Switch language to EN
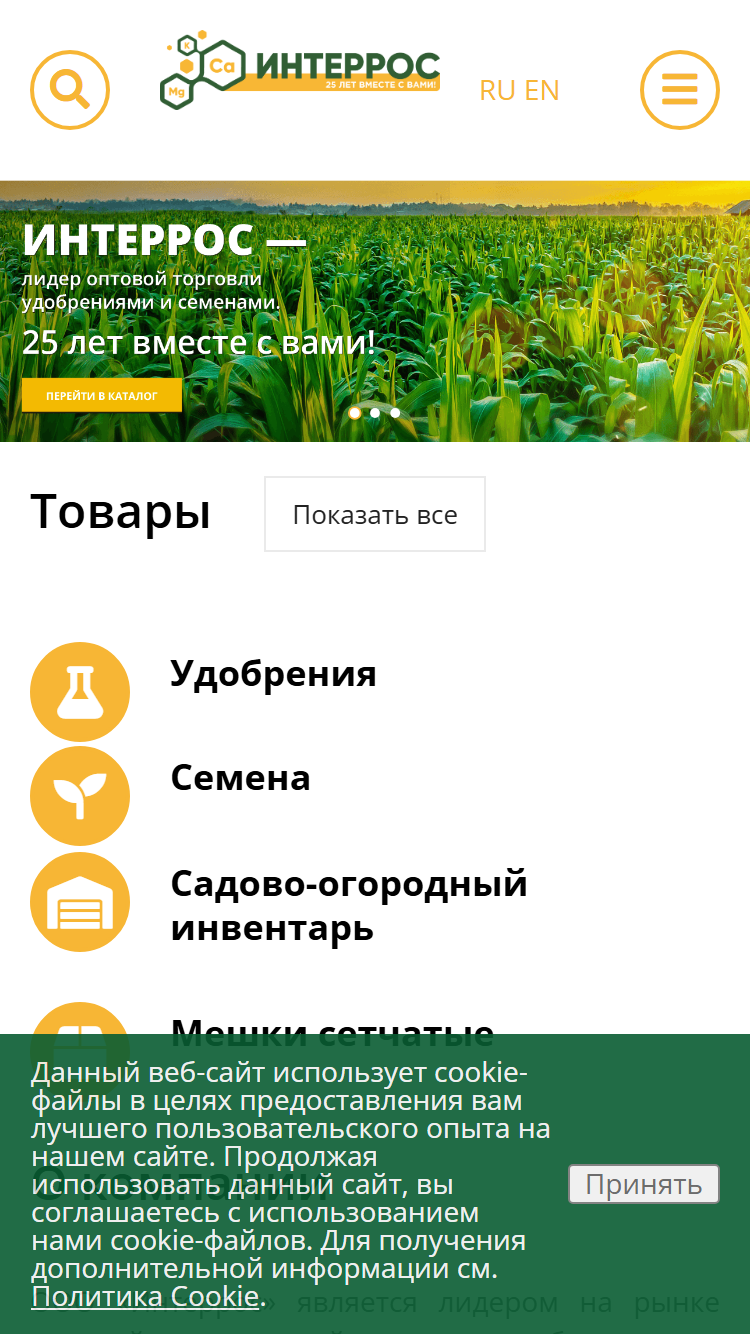This screenshot has height=1334, width=750. (x=541, y=90)
